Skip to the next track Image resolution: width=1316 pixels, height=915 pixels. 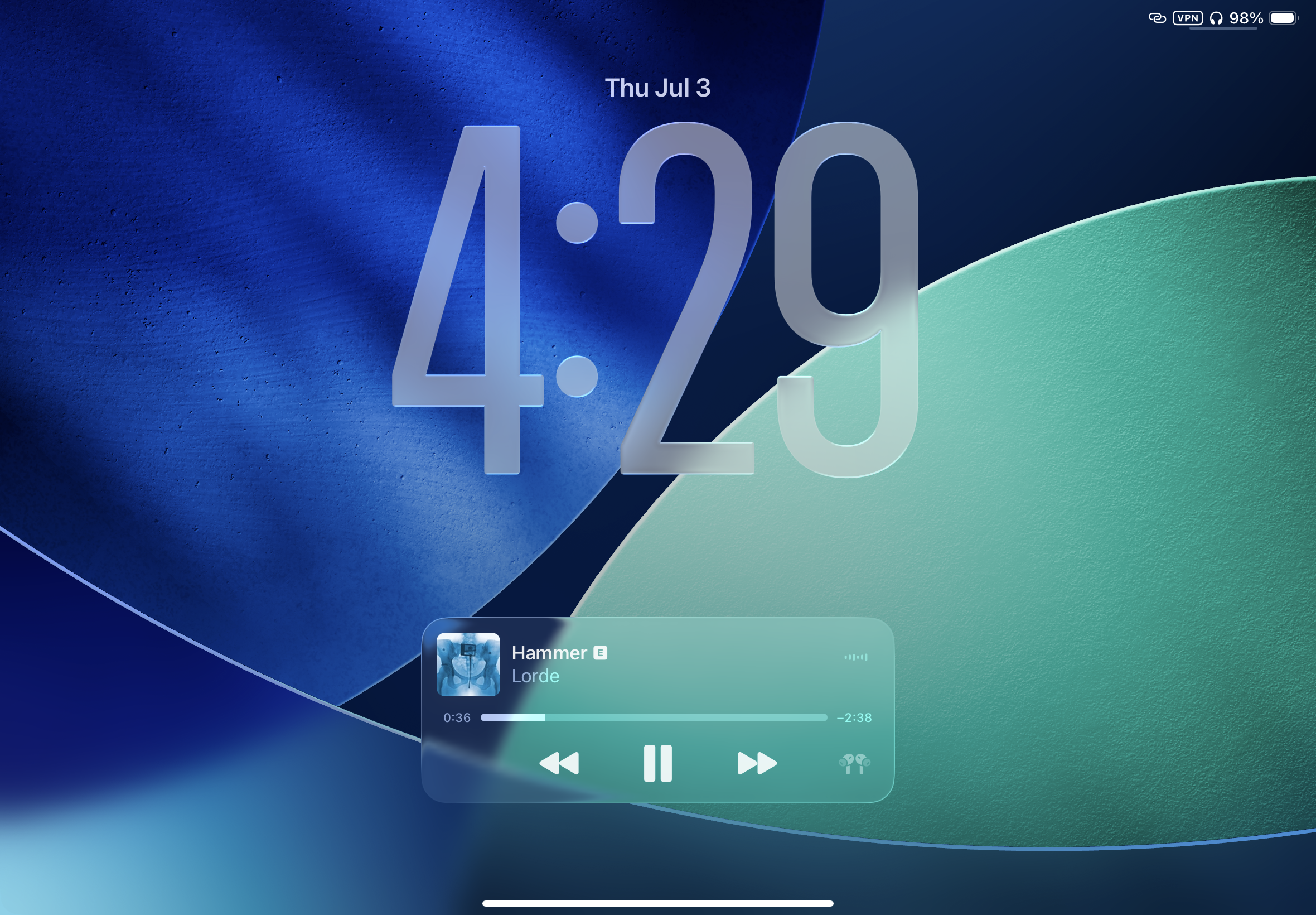[x=756, y=763]
